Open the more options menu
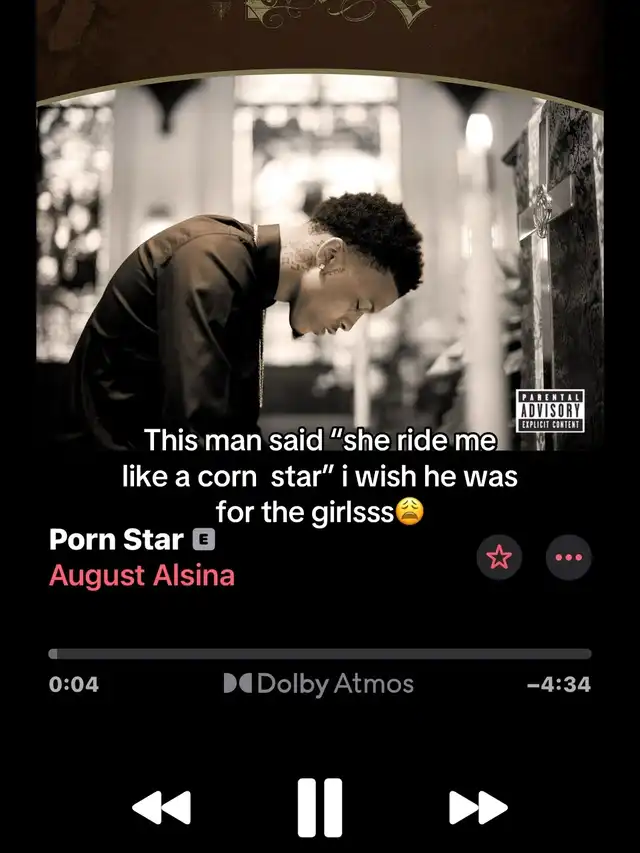This screenshot has width=640, height=853. click(568, 558)
